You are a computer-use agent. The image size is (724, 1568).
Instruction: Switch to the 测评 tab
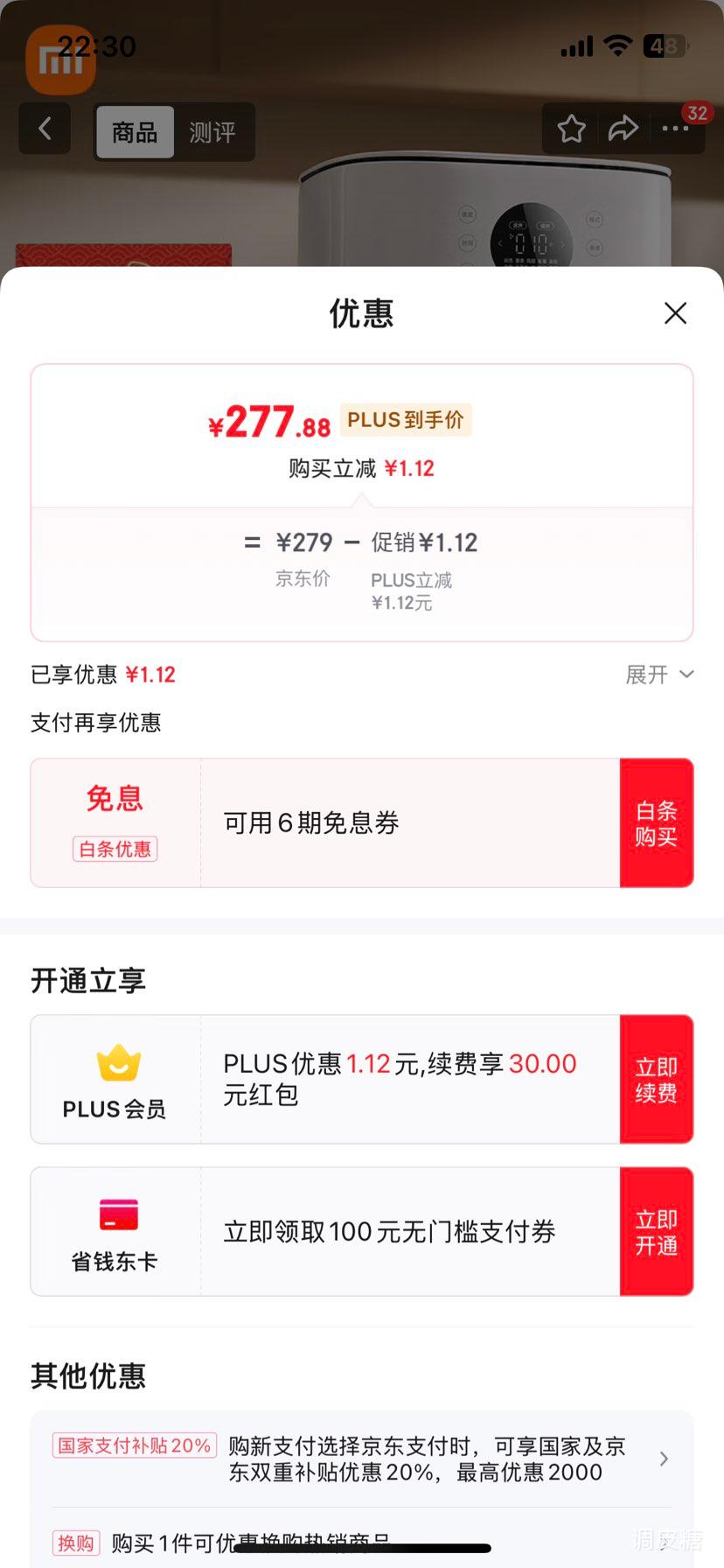click(x=212, y=133)
